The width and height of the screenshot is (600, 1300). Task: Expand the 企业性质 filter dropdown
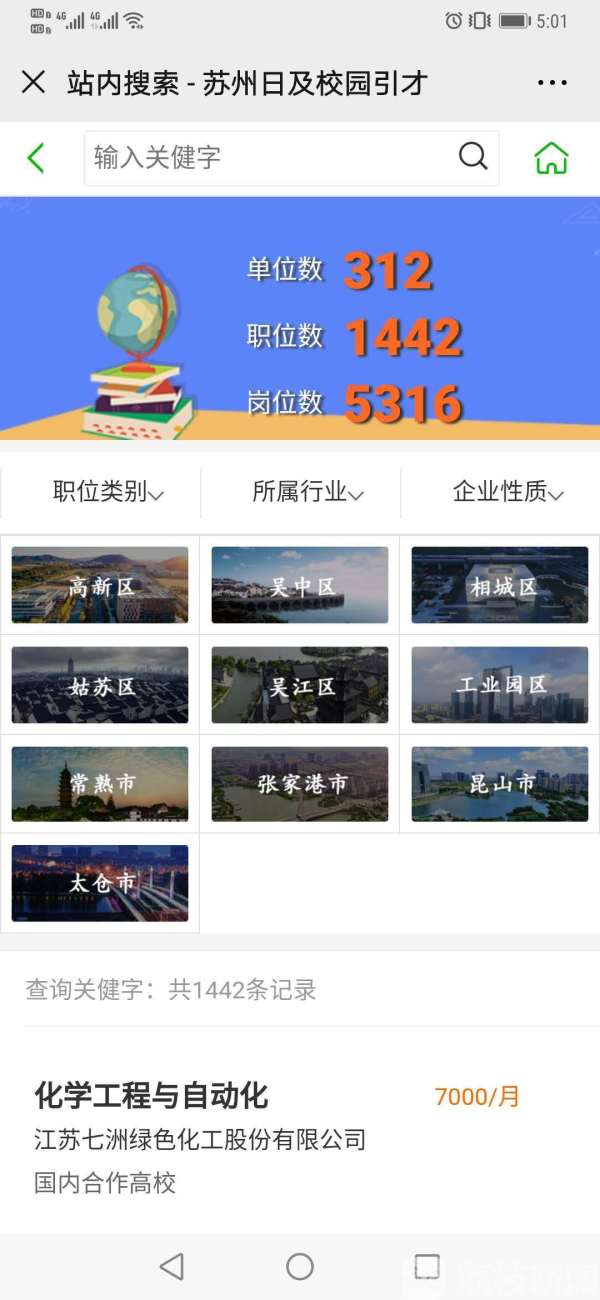507,492
